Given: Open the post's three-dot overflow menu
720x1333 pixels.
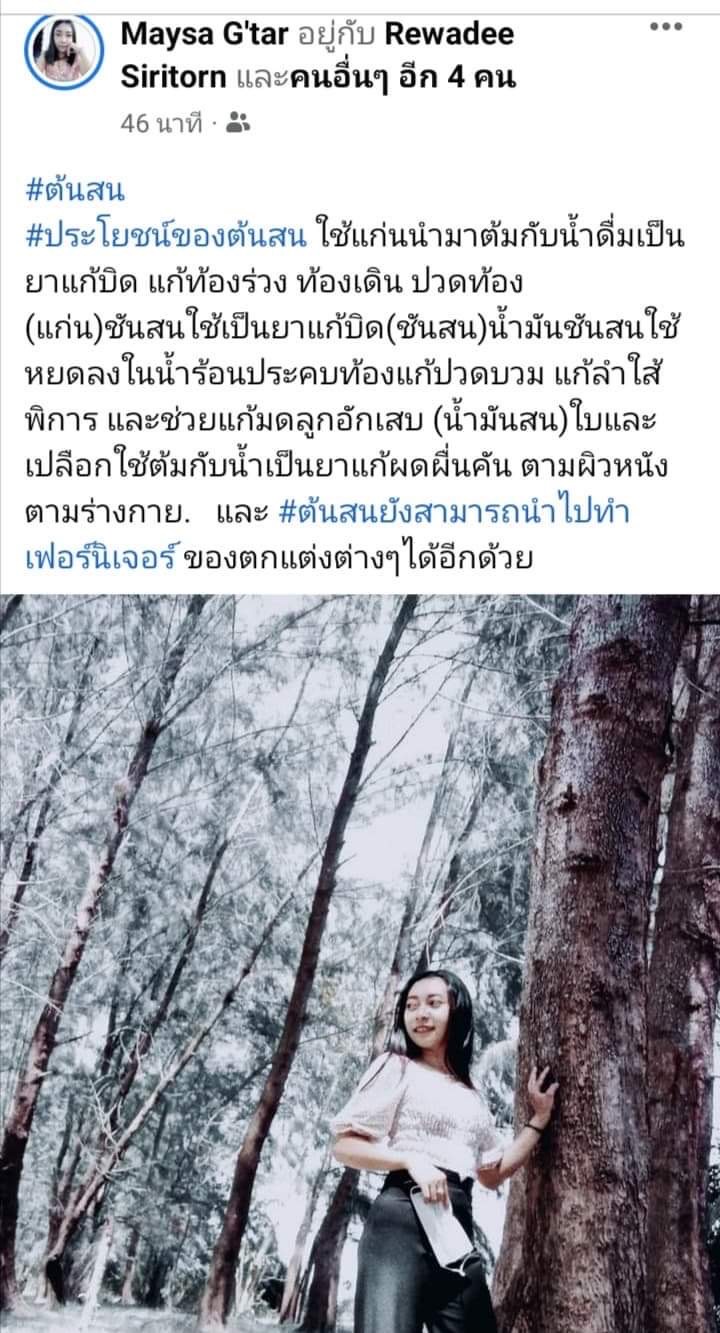Looking at the screenshot, I should 665,27.
